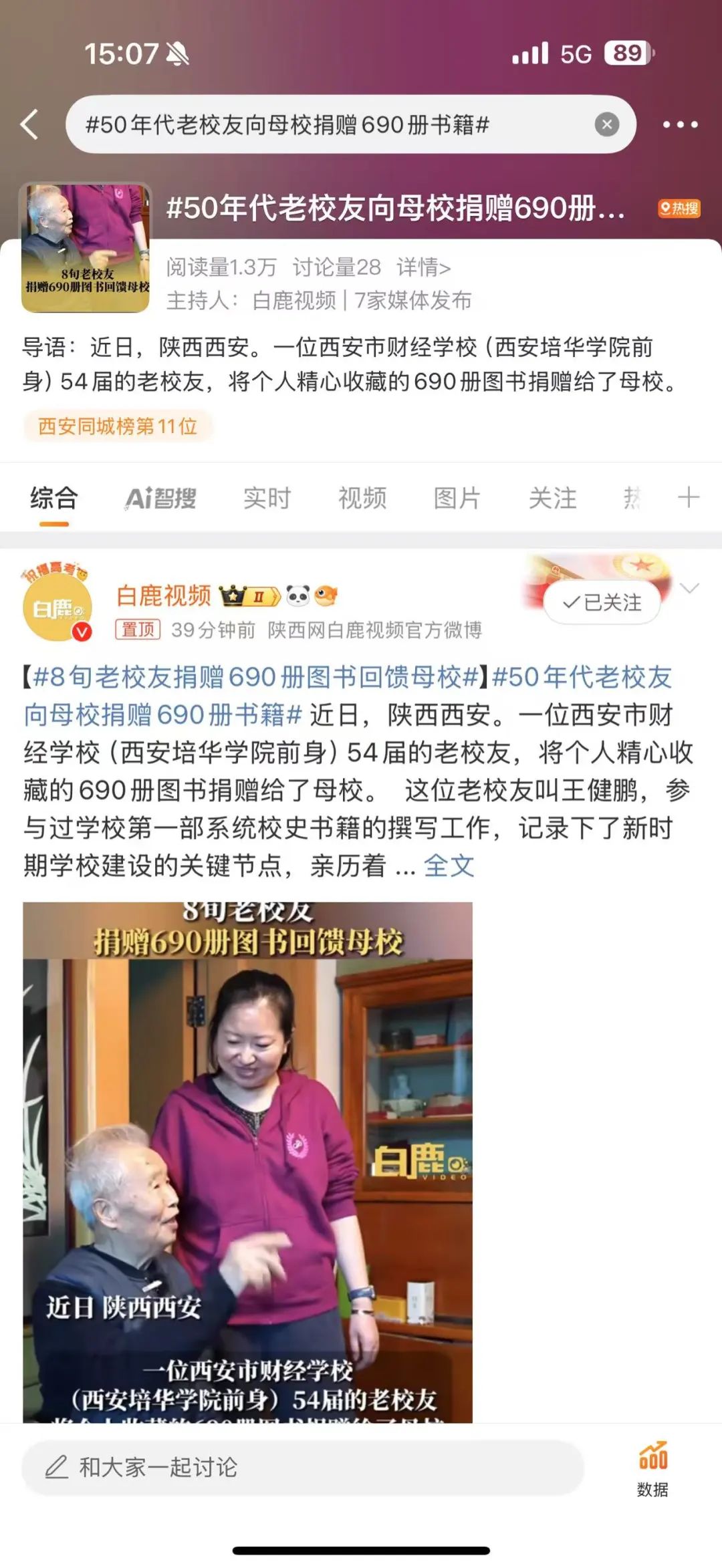Open the 西安同城榜第11位 ranking chip

pos(118,426)
